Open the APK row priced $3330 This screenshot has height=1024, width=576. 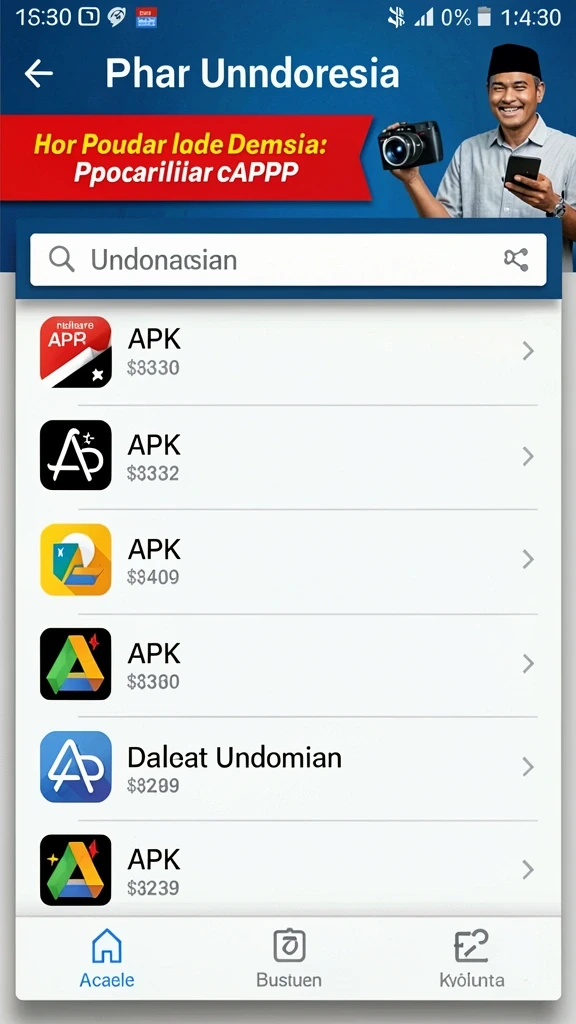point(288,353)
